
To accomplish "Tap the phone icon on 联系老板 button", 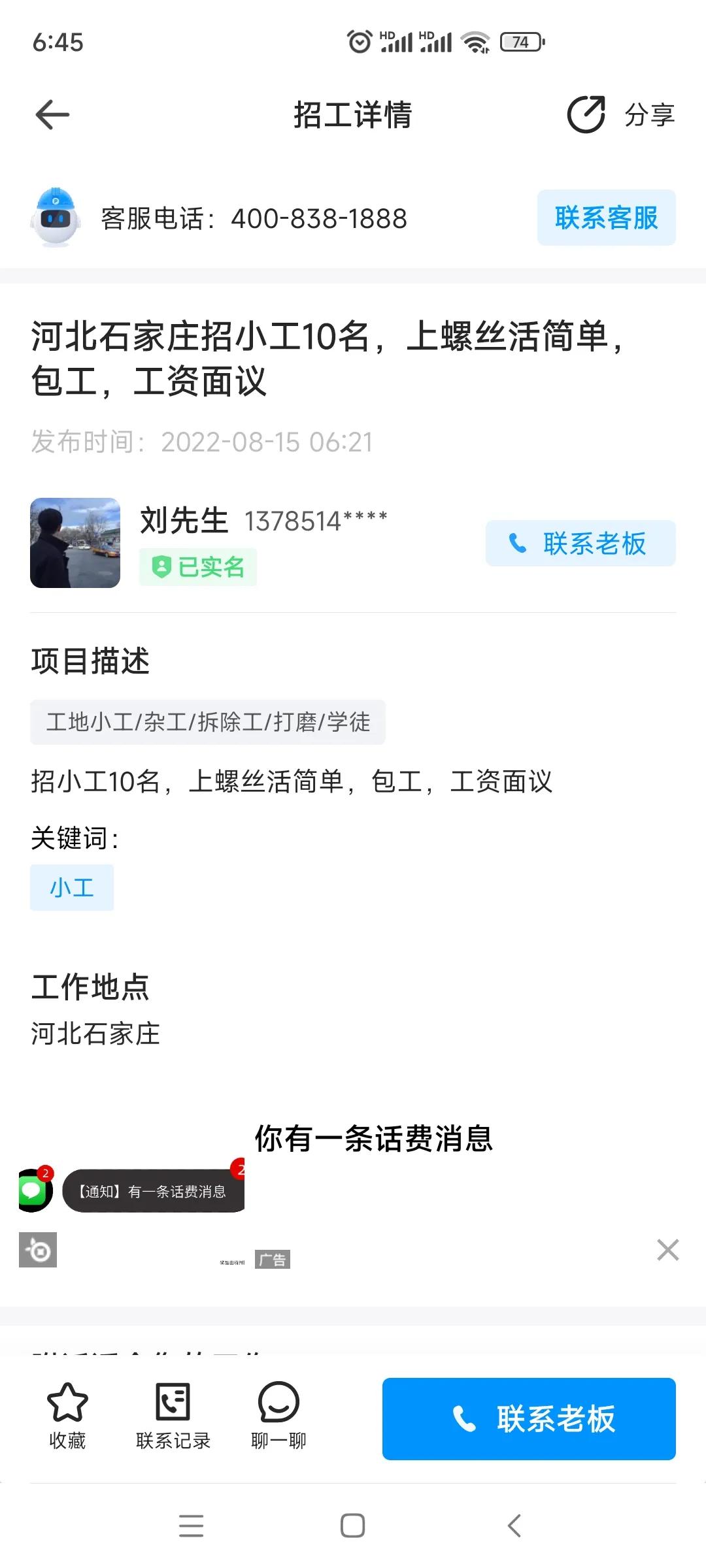I will click(x=517, y=544).
